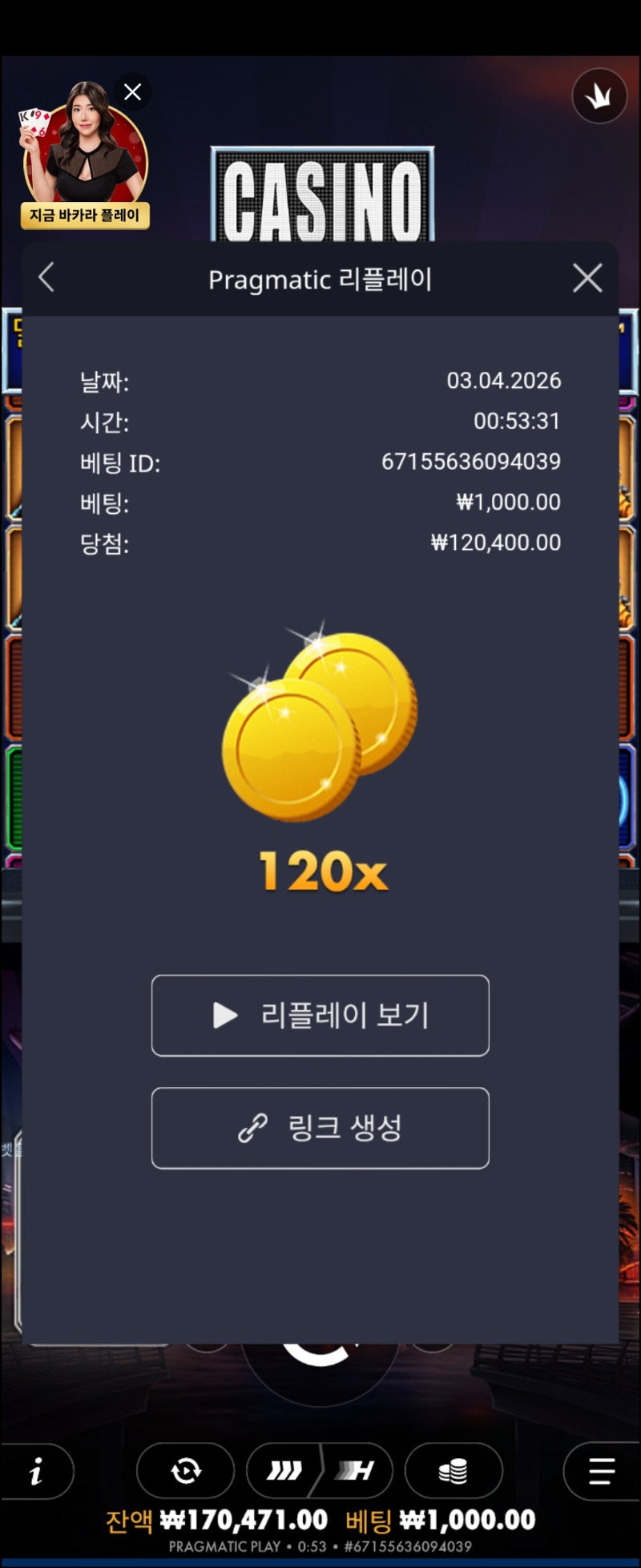The height and width of the screenshot is (1568, 641).
Task: Open the bet amount coins menu
Action: [x=454, y=1471]
